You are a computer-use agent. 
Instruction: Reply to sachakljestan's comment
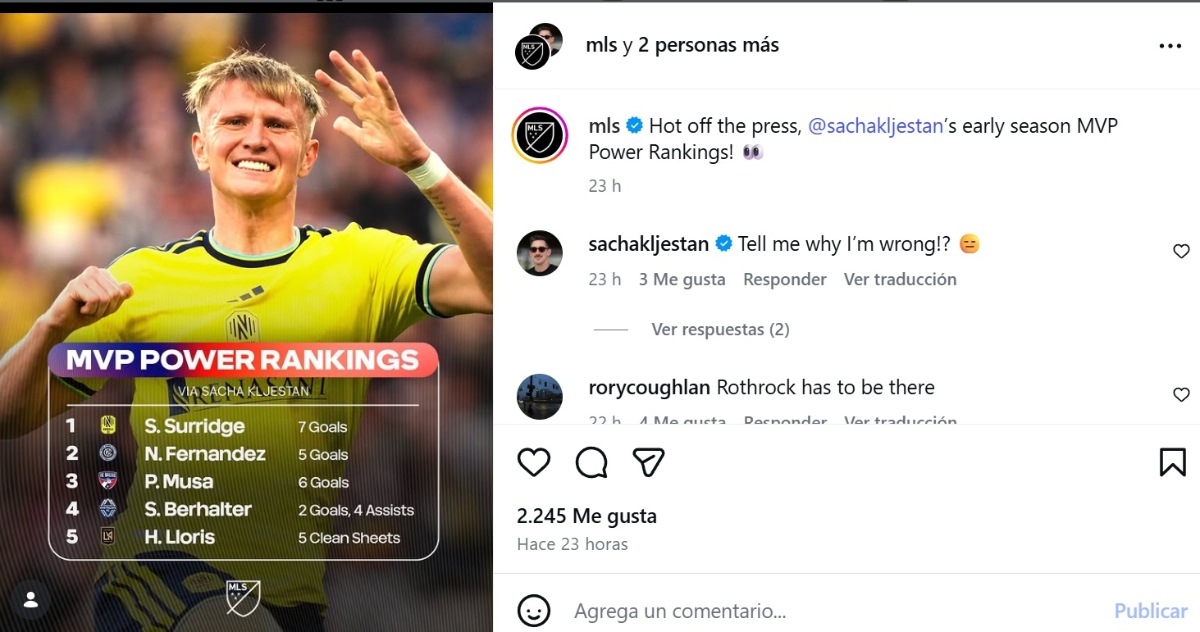(x=784, y=279)
